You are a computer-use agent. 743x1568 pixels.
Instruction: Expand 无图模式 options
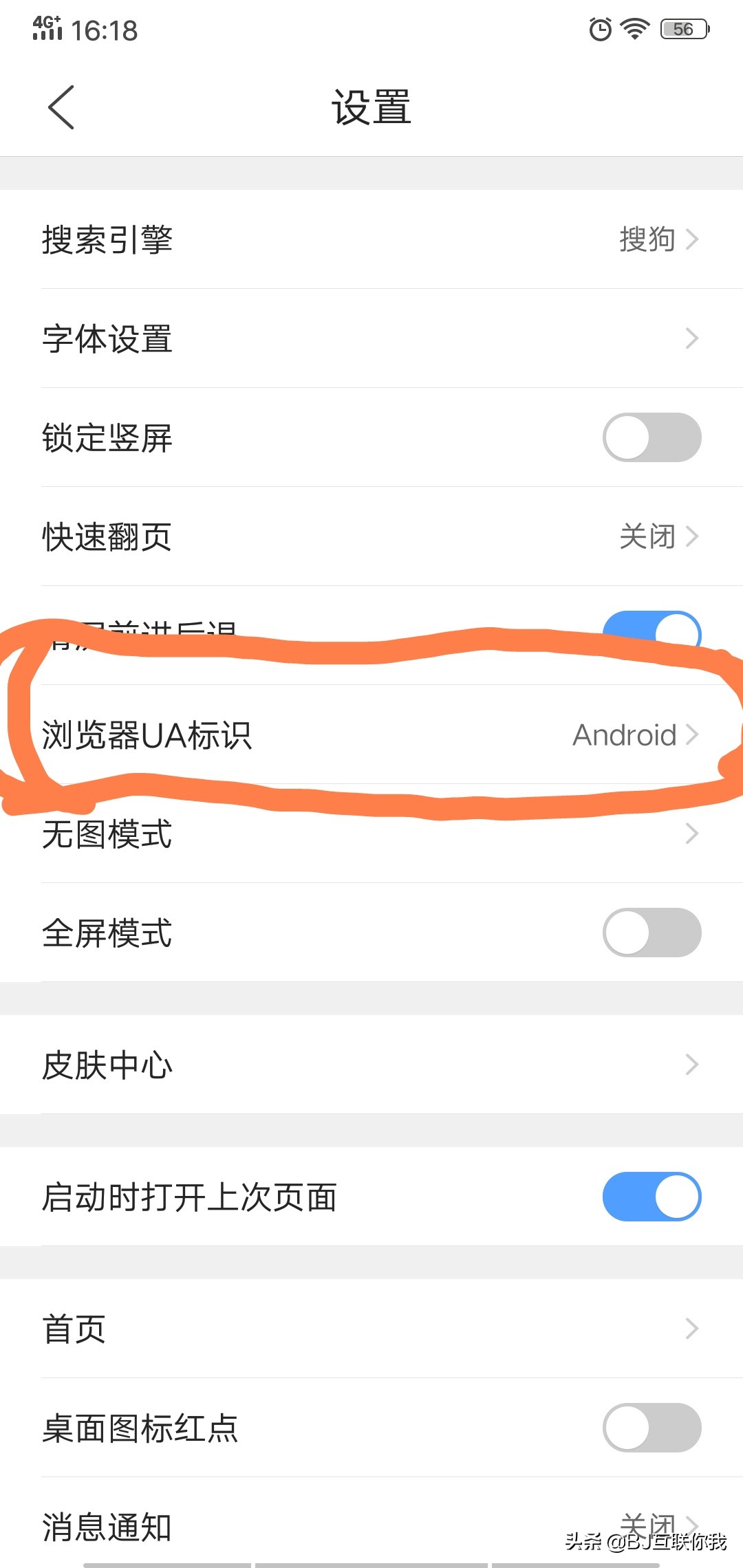point(371,834)
